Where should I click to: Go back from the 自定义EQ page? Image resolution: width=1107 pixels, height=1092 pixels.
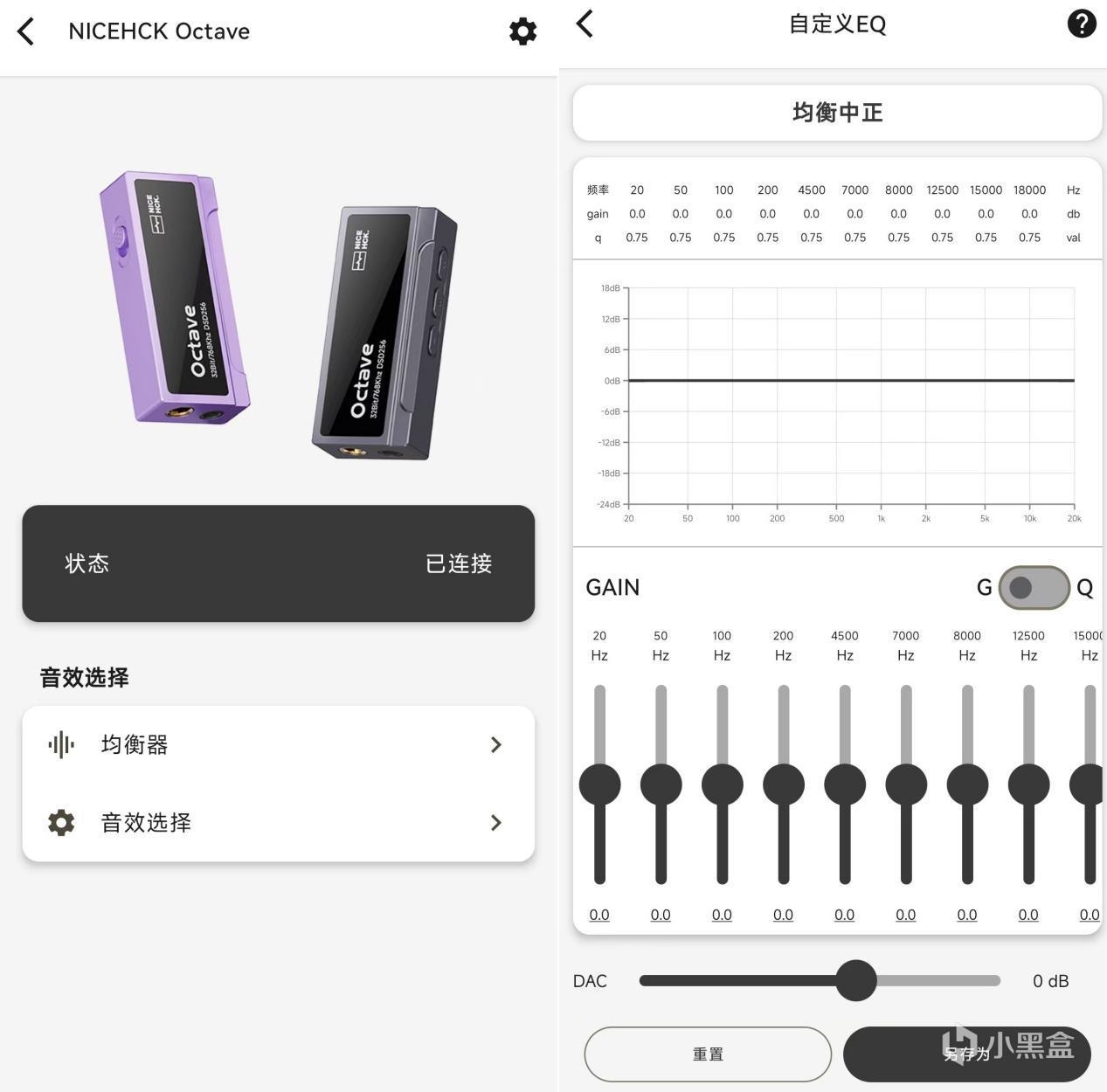(585, 24)
